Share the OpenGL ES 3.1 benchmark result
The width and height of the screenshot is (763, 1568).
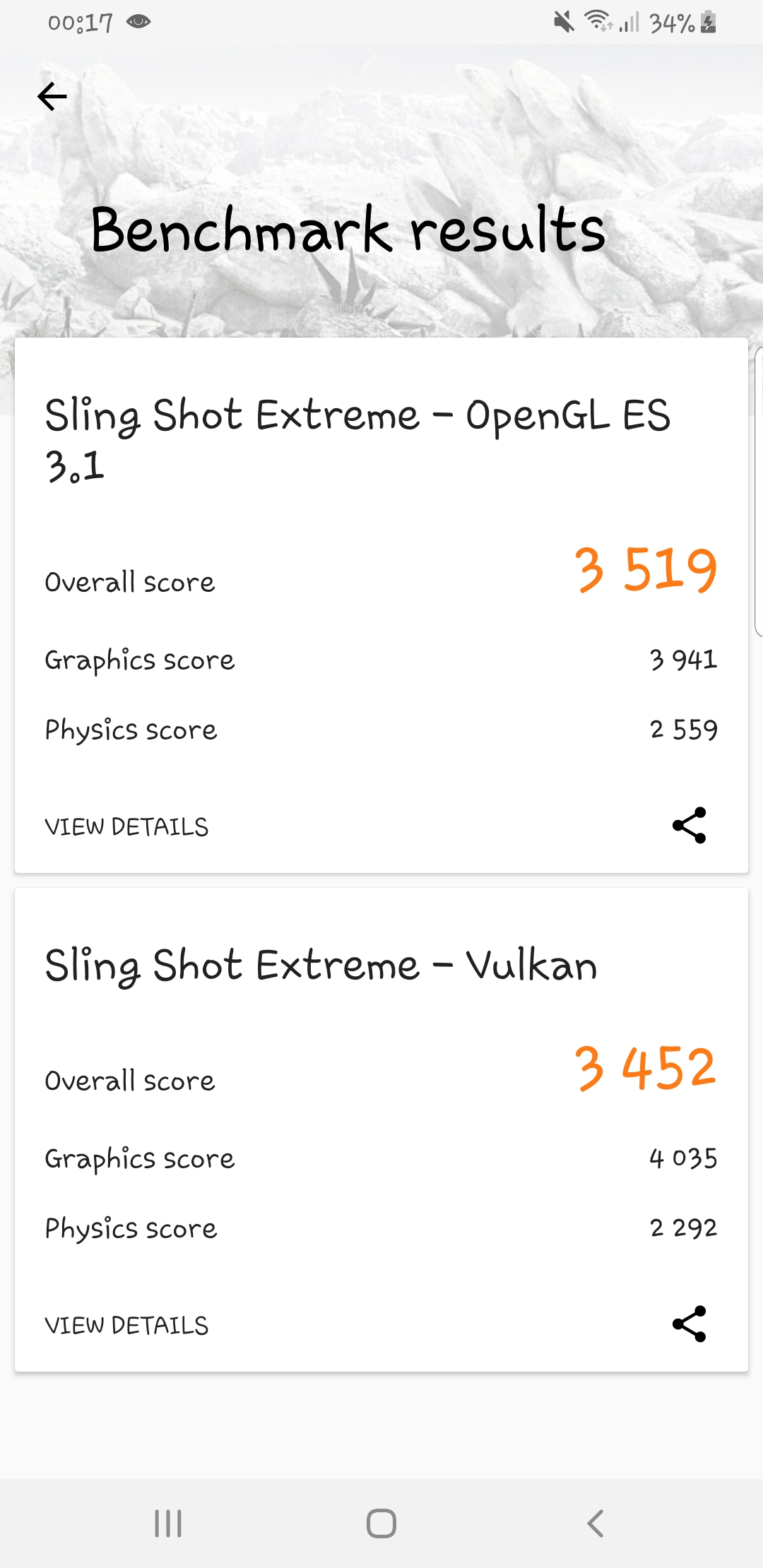689,825
